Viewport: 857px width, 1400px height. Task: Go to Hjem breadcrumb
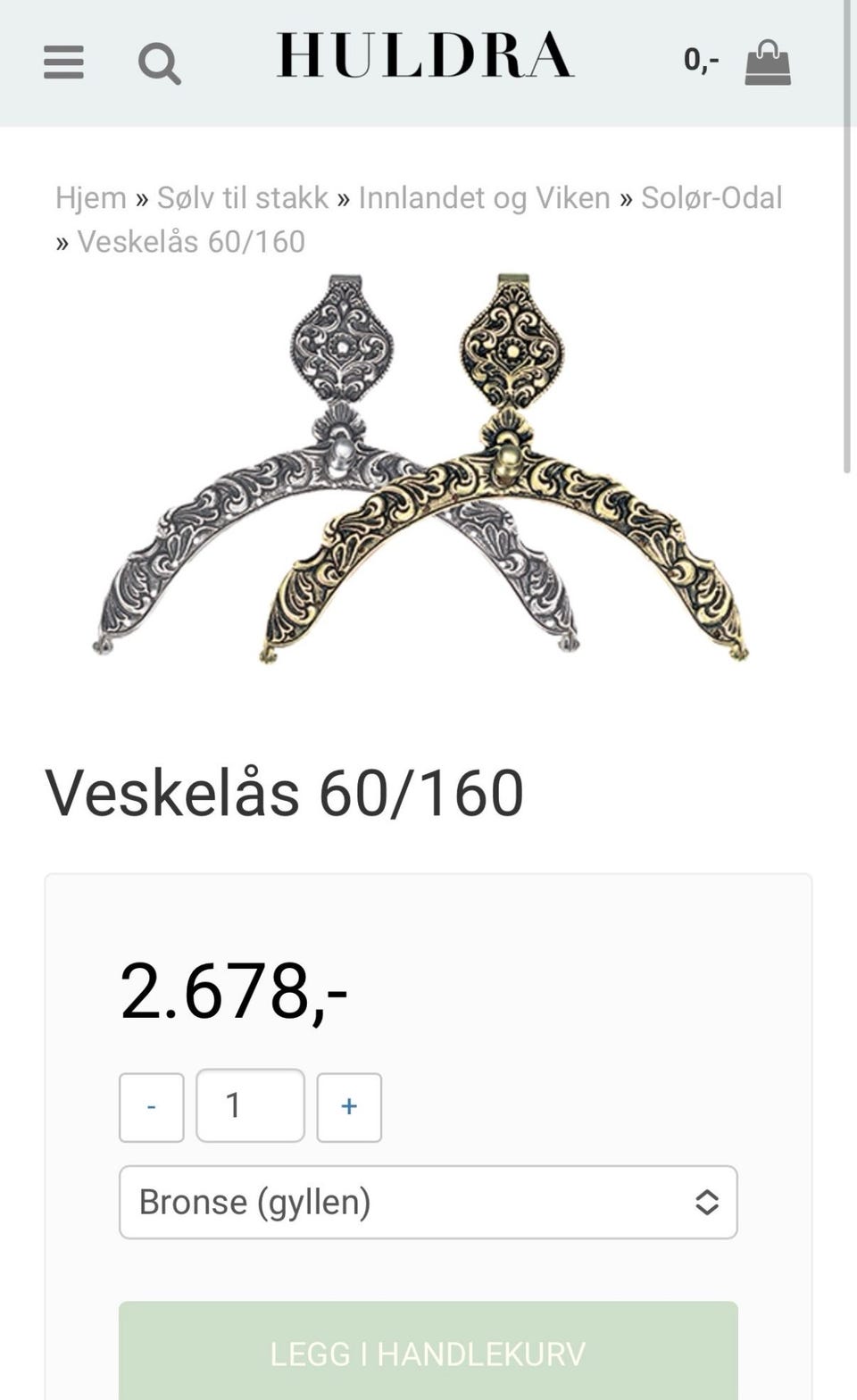(x=91, y=197)
